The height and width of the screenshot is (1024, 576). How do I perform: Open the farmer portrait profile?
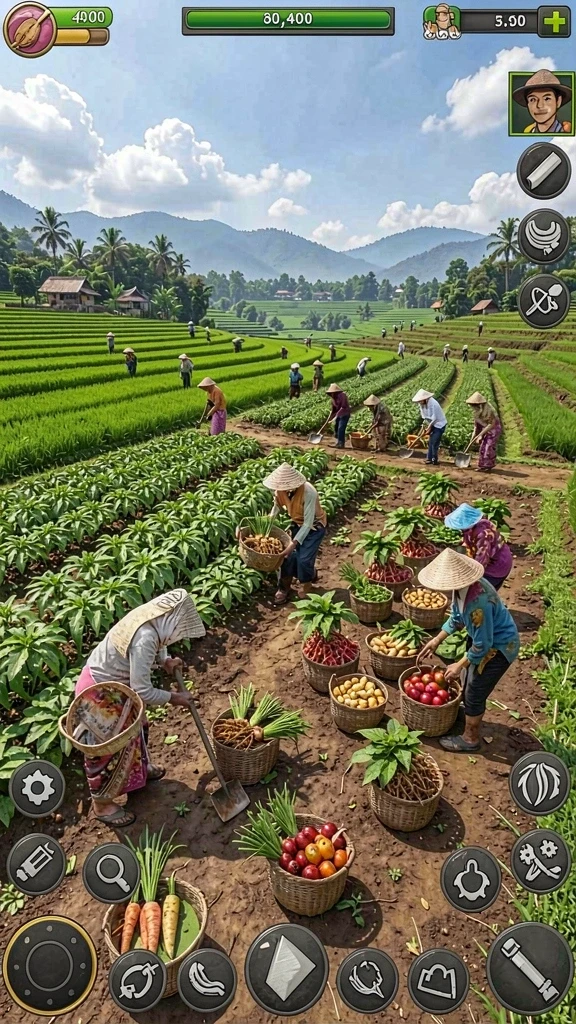541,103
